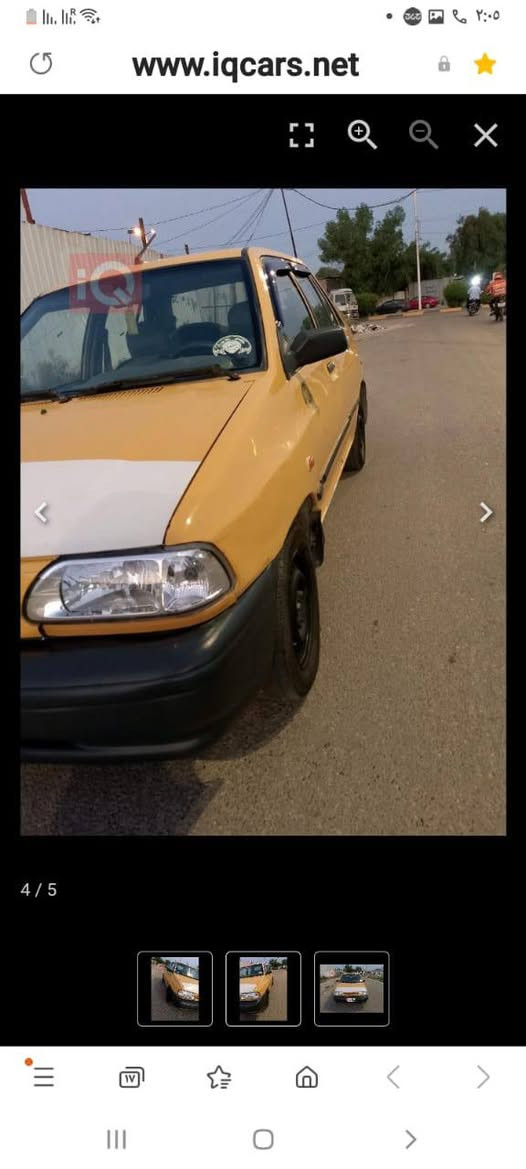Go to browser home page
This screenshot has width=526, height=1169.
point(306,1077)
